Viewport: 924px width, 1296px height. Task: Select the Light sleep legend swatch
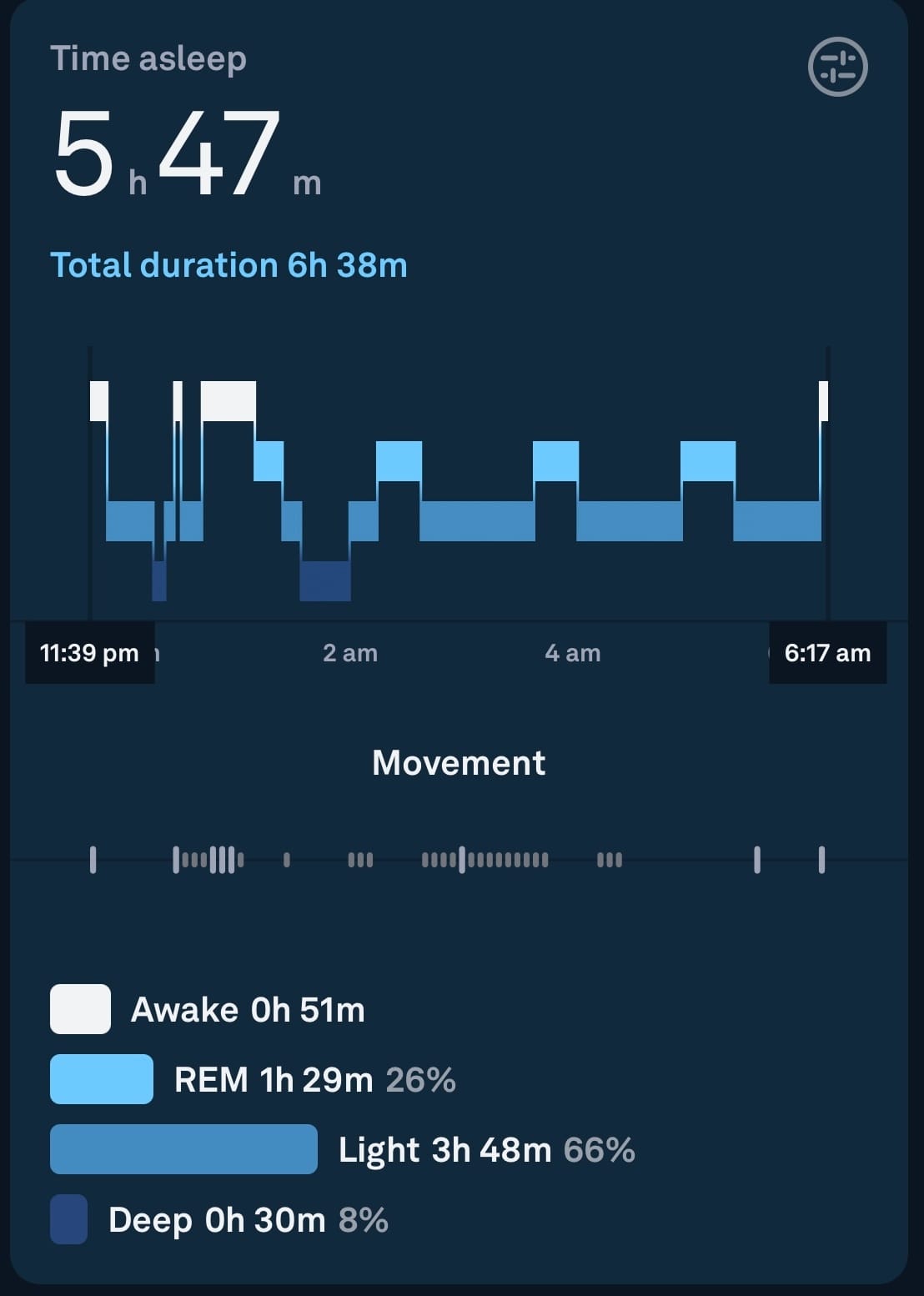183,1148
